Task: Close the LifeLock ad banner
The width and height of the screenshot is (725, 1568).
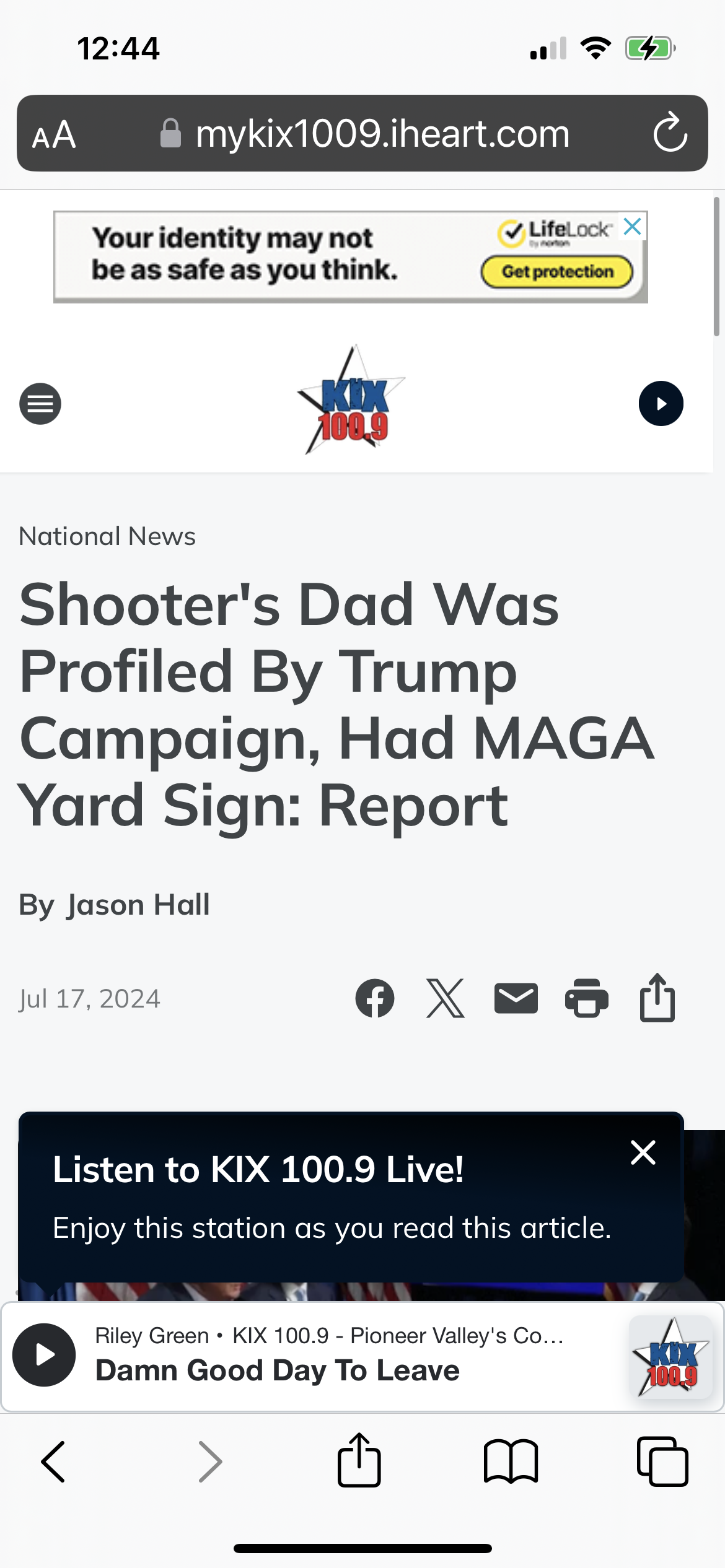Action: tap(633, 227)
